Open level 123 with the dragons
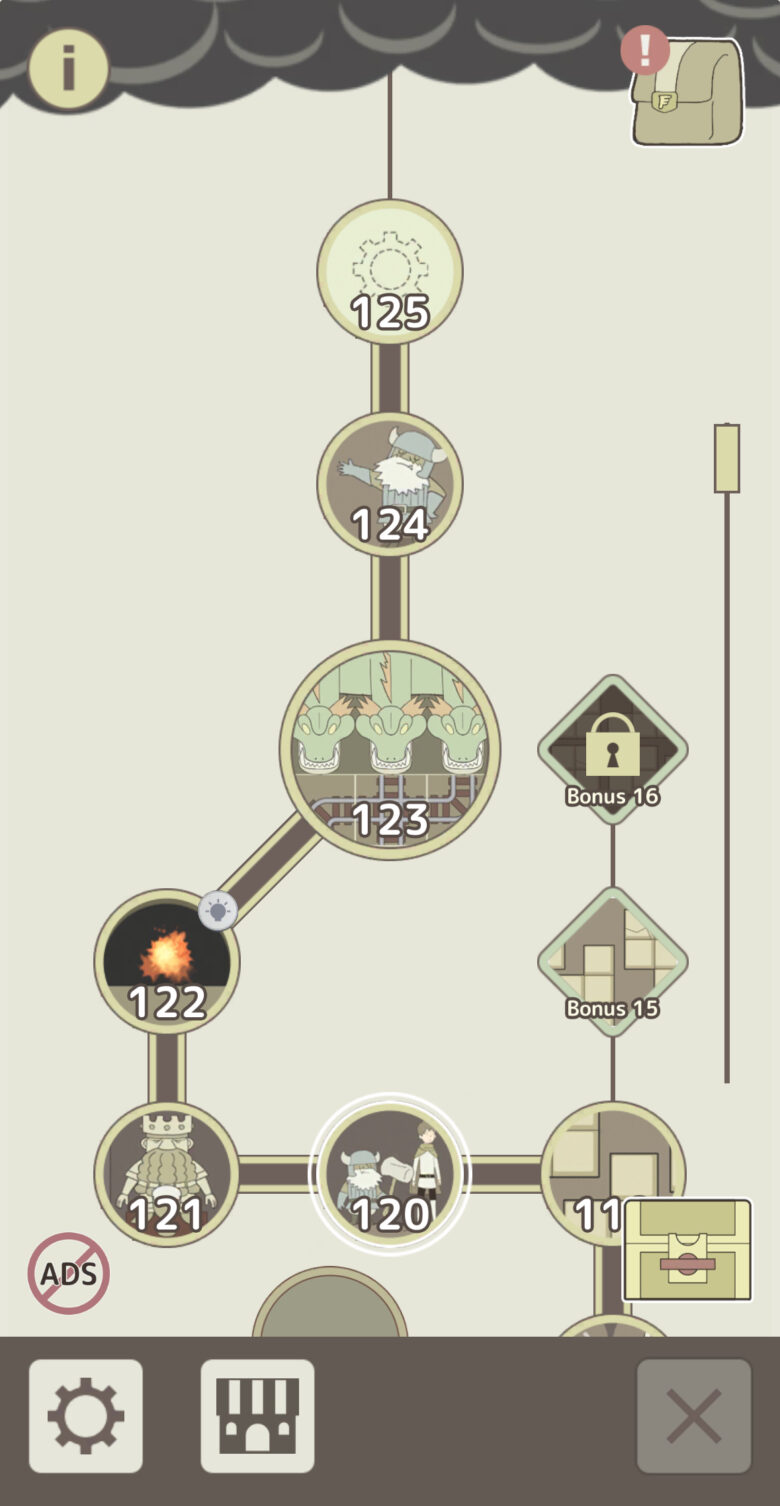Viewport: 780px width, 1506px height. (390, 749)
